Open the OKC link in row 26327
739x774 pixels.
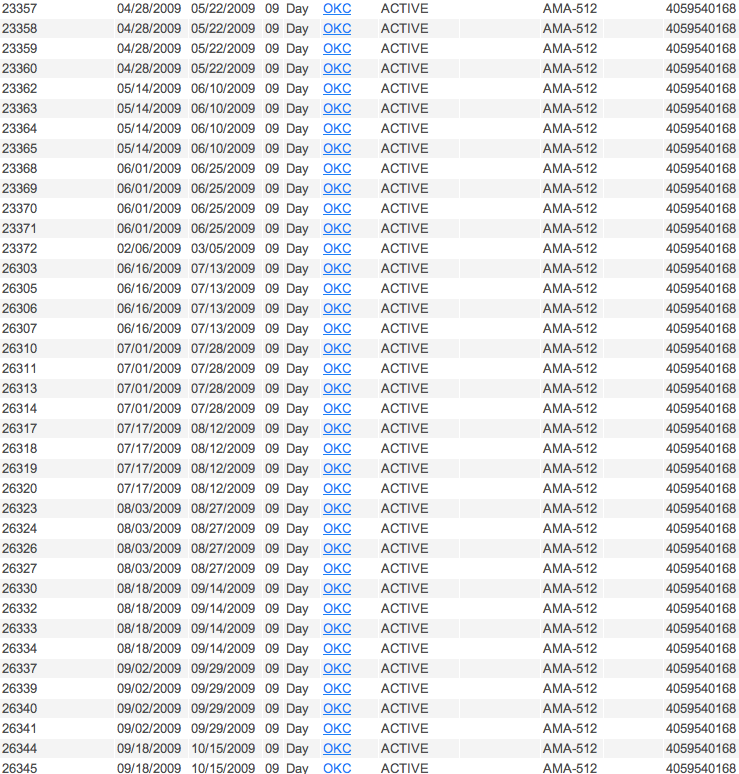[337, 568]
